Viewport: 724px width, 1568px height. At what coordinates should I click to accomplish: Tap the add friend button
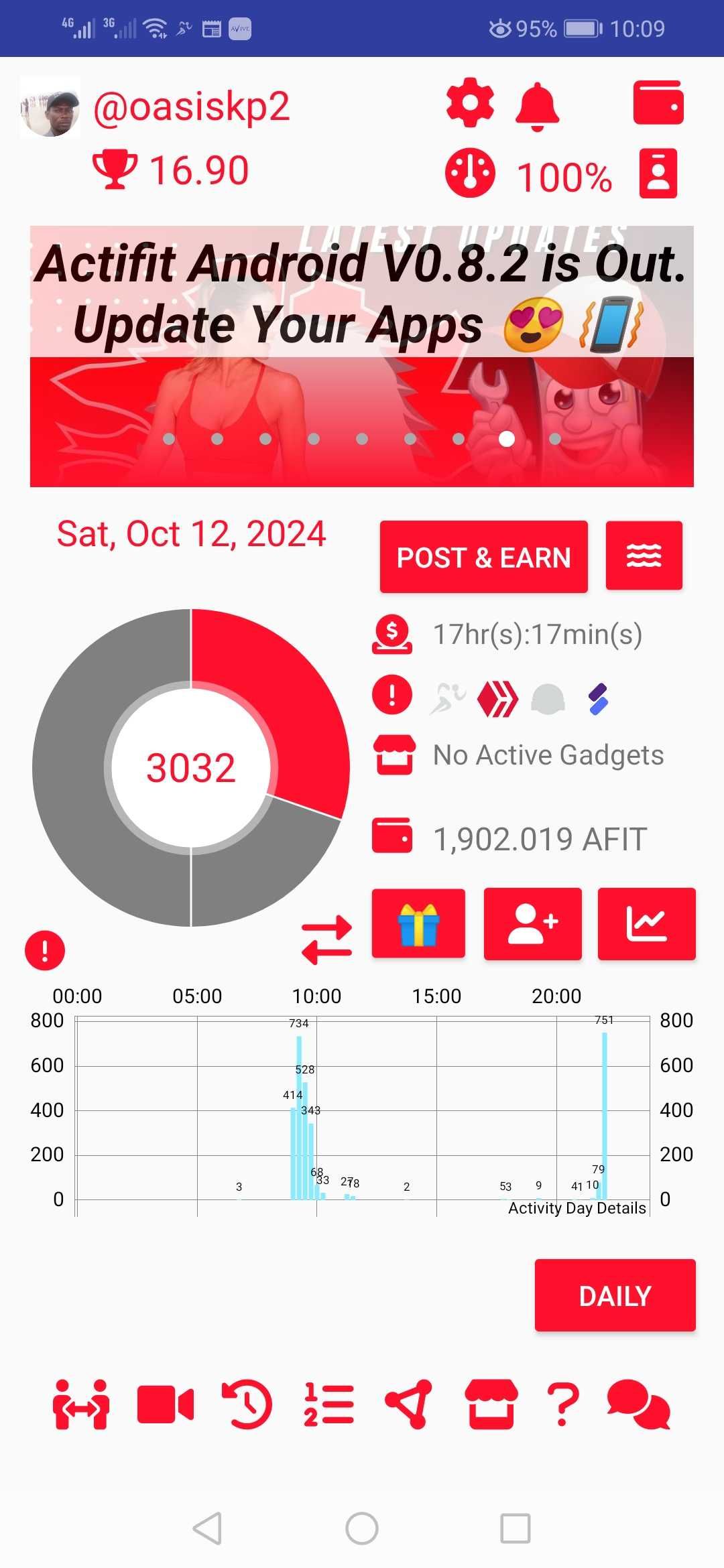point(533,923)
